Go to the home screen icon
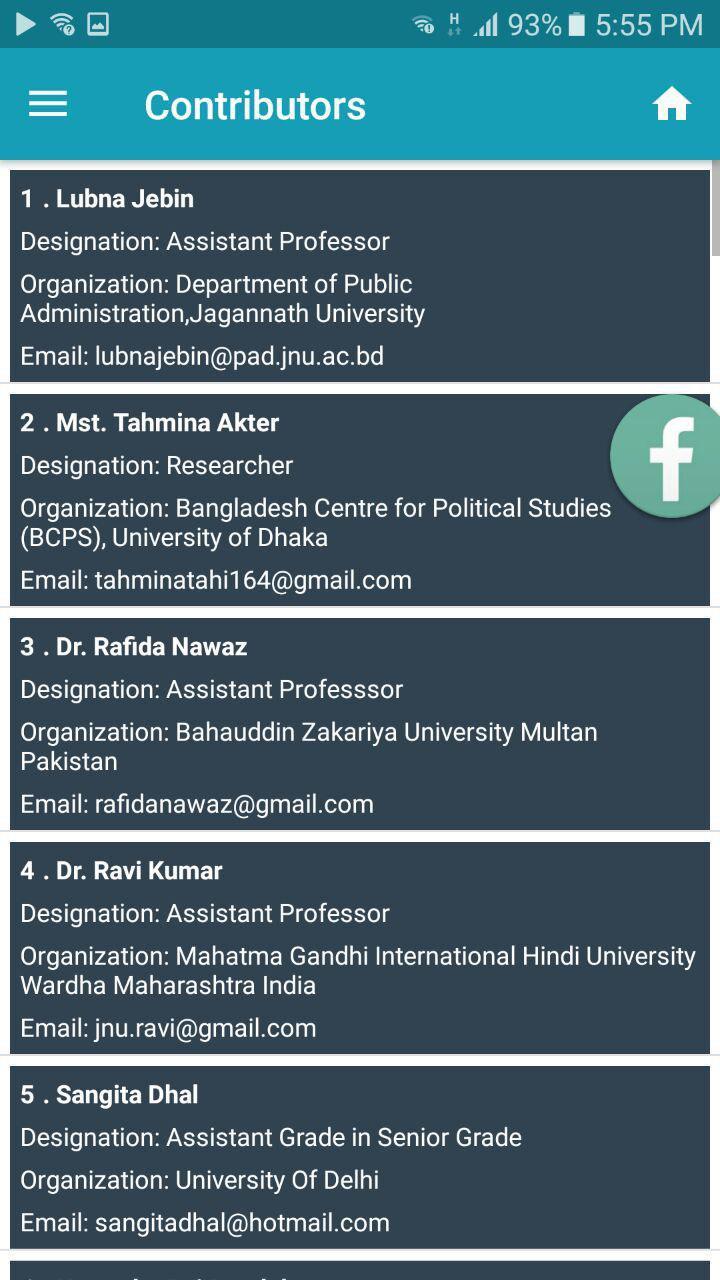720x1280 pixels. (672, 104)
